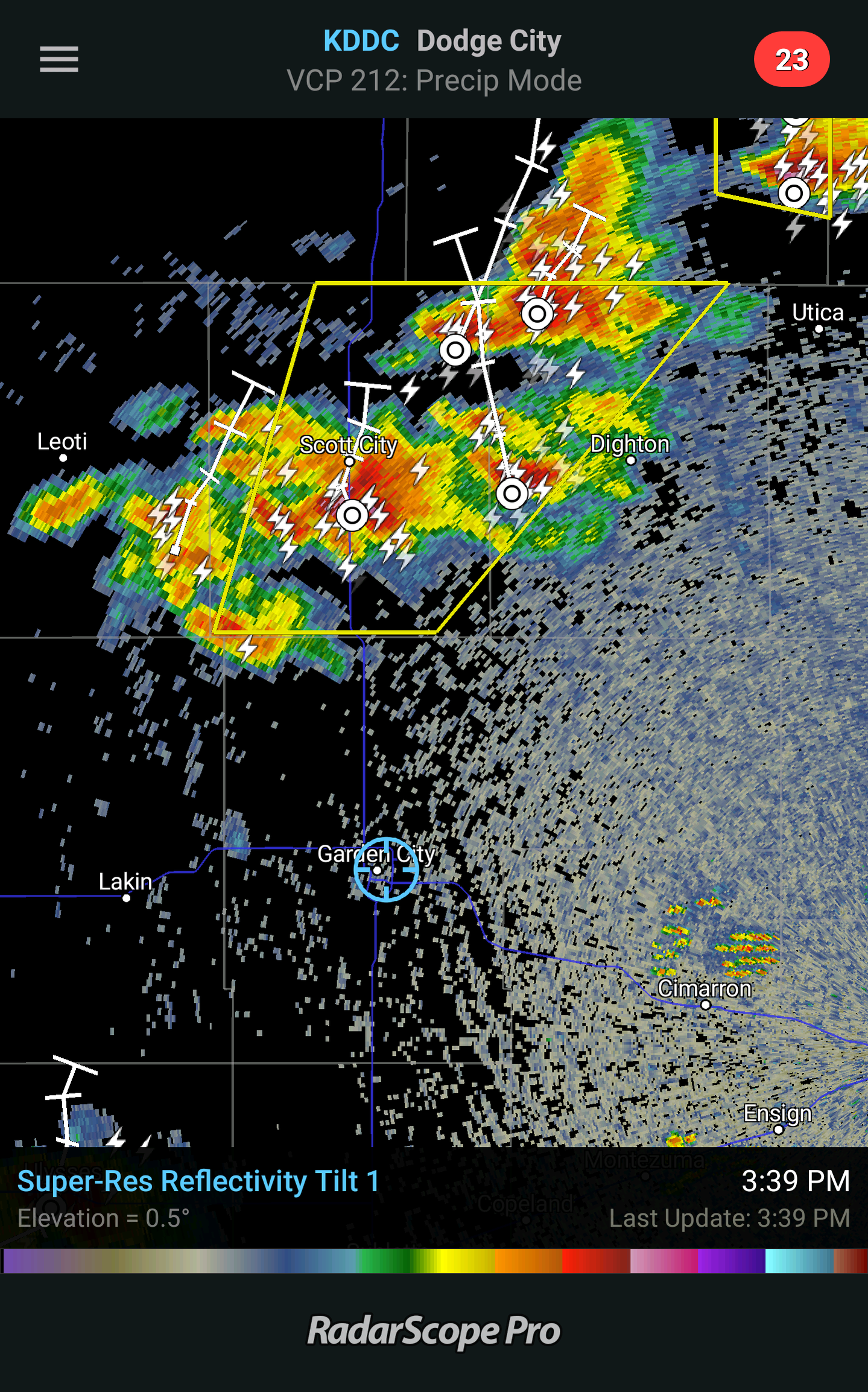Change the KDDC Dodge City radar site
Image resolution: width=868 pixels, height=1392 pixels.
(x=442, y=41)
